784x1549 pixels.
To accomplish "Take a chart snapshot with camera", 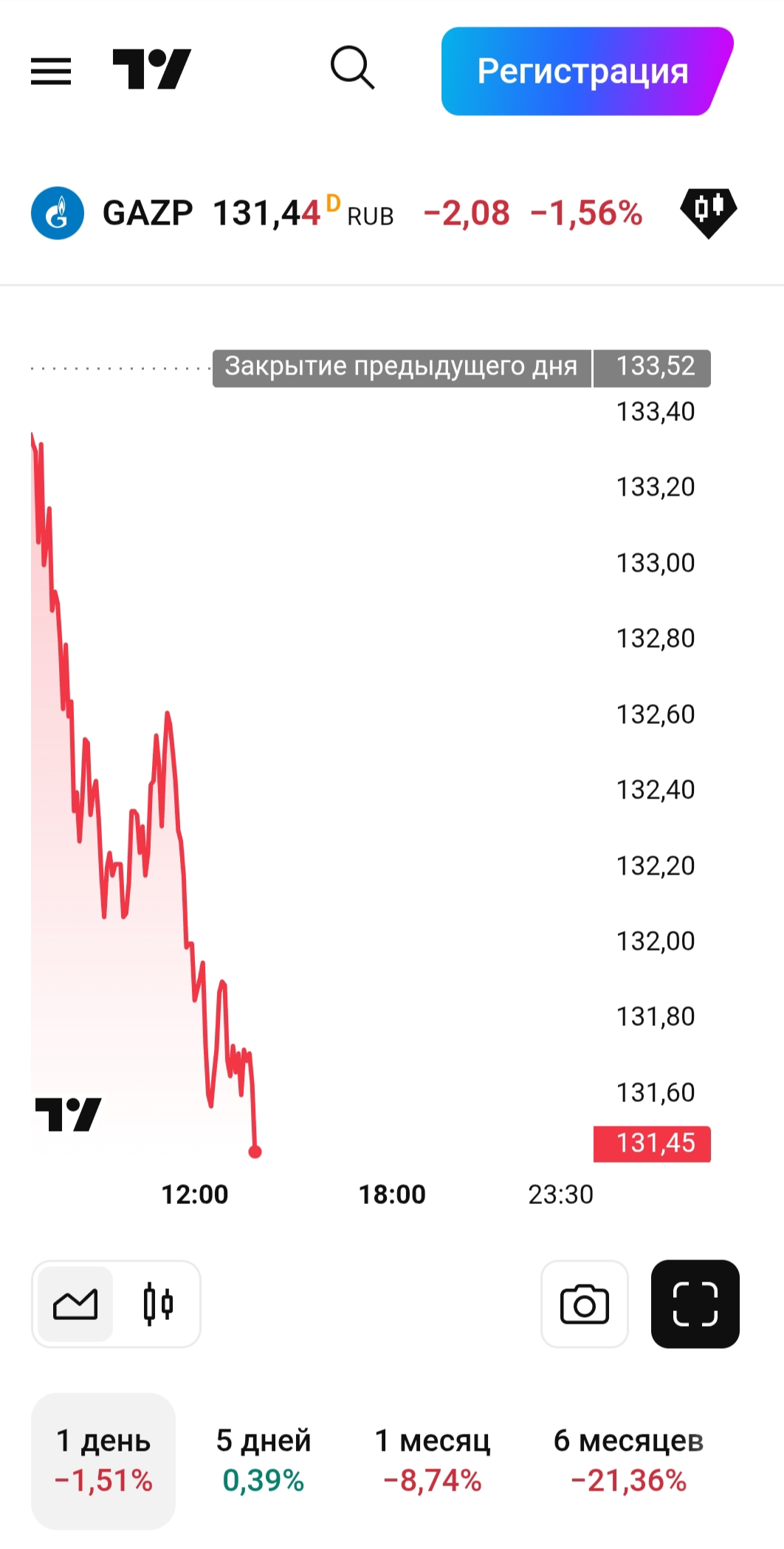I will pyautogui.click(x=584, y=1304).
